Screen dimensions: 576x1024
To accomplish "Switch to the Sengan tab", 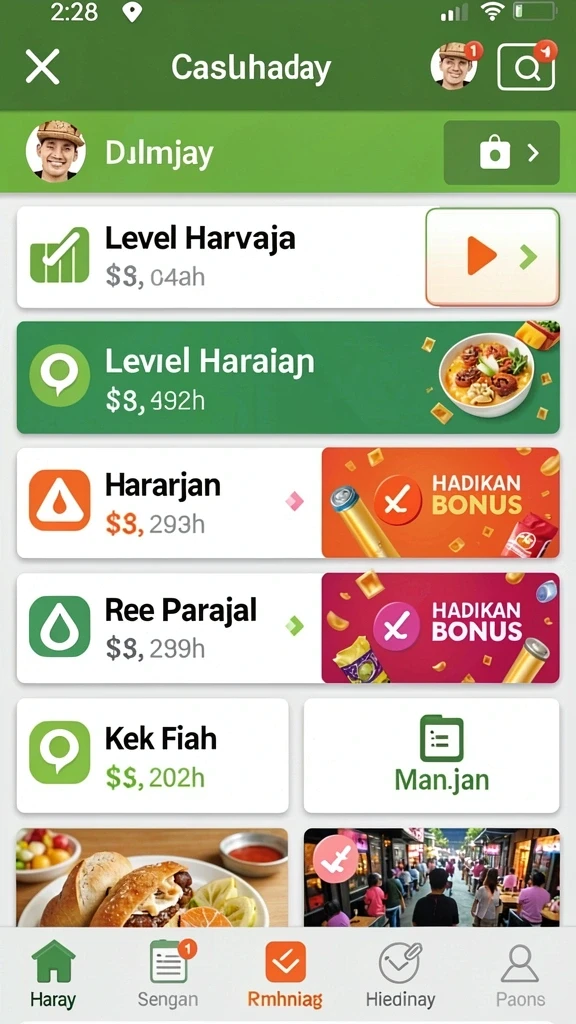I will pyautogui.click(x=168, y=974).
